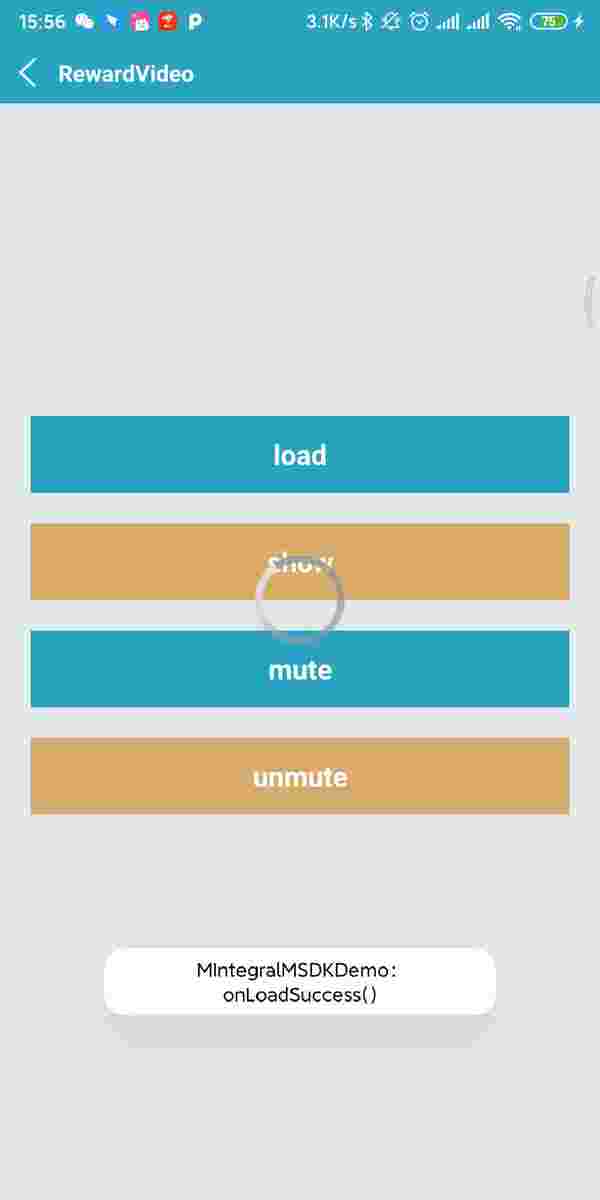Tap the load button
This screenshot has width=600, height=1200.
[x=300, y=454]
